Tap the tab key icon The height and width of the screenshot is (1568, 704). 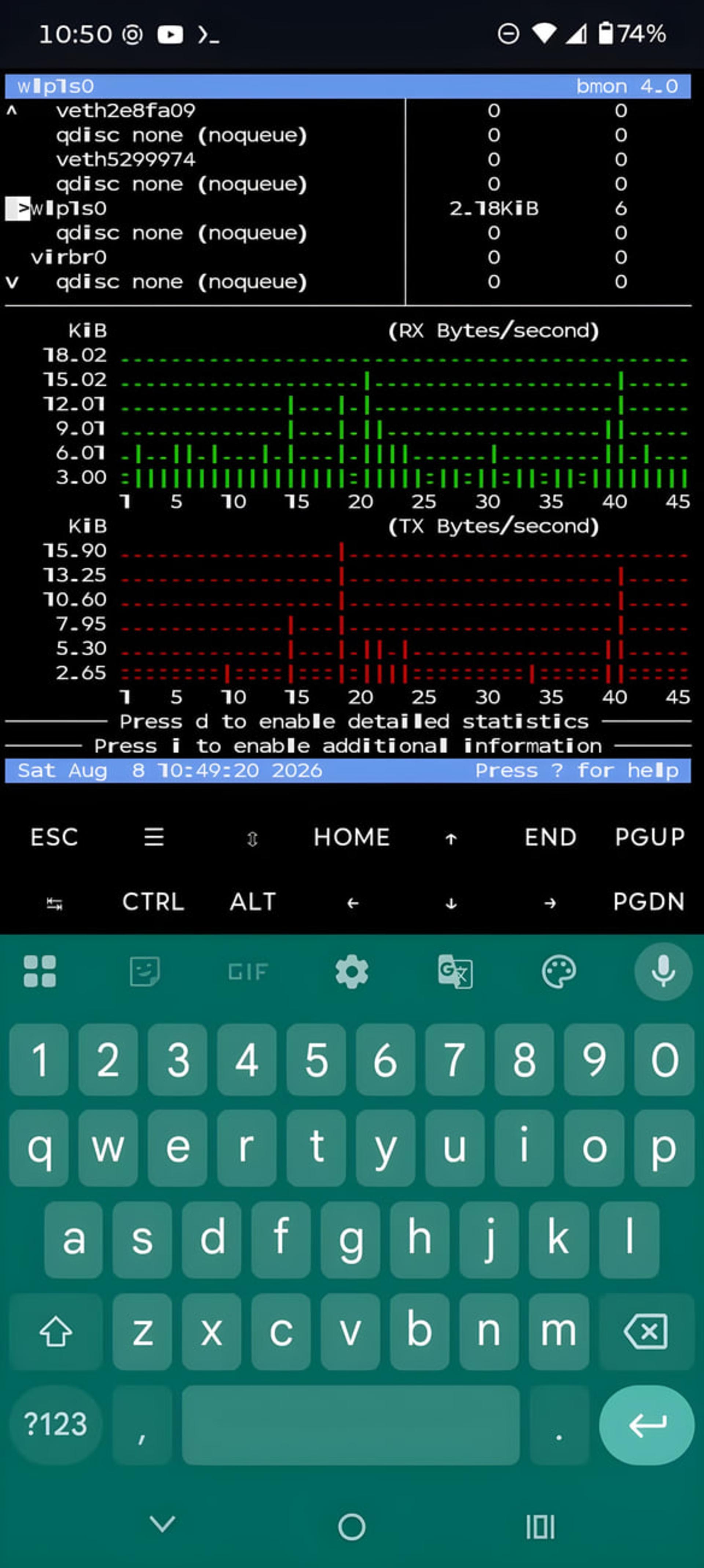pos(54,903)
